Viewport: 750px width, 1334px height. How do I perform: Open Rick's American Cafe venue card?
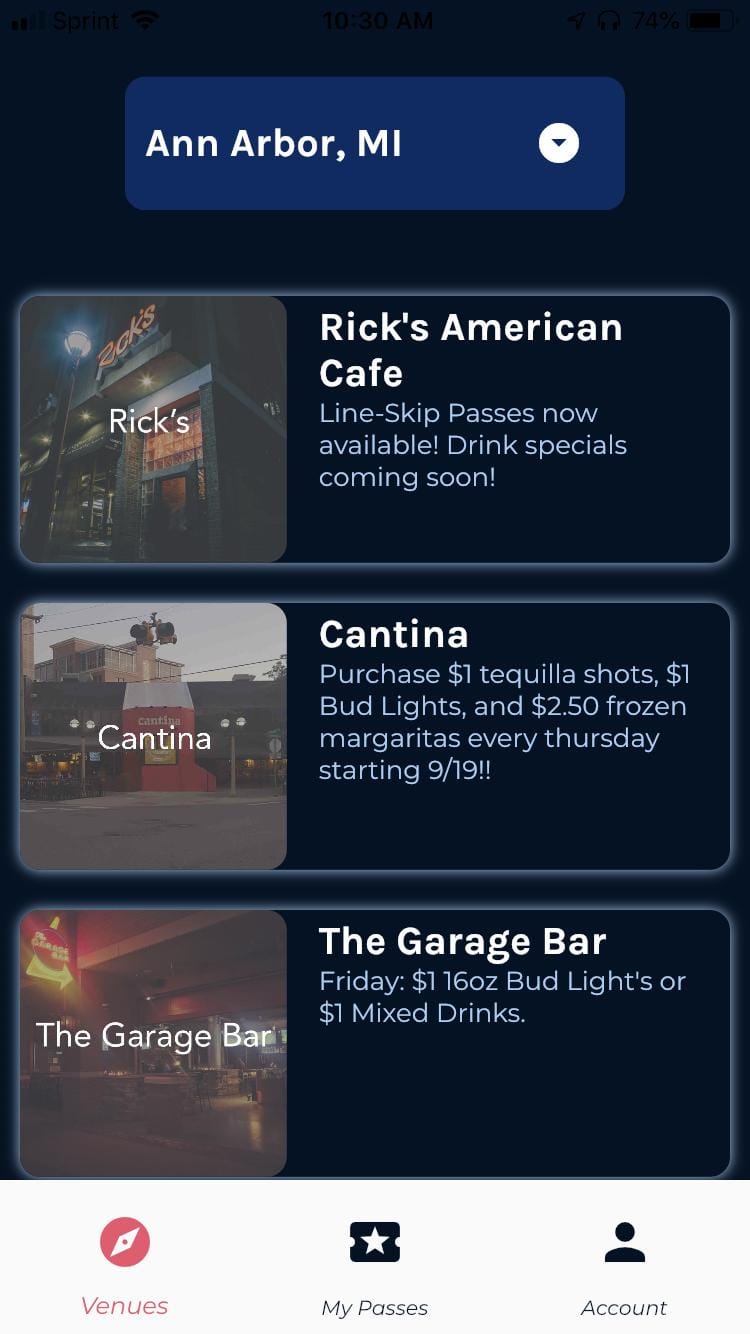pyautogui.click(x=374, y=429)
